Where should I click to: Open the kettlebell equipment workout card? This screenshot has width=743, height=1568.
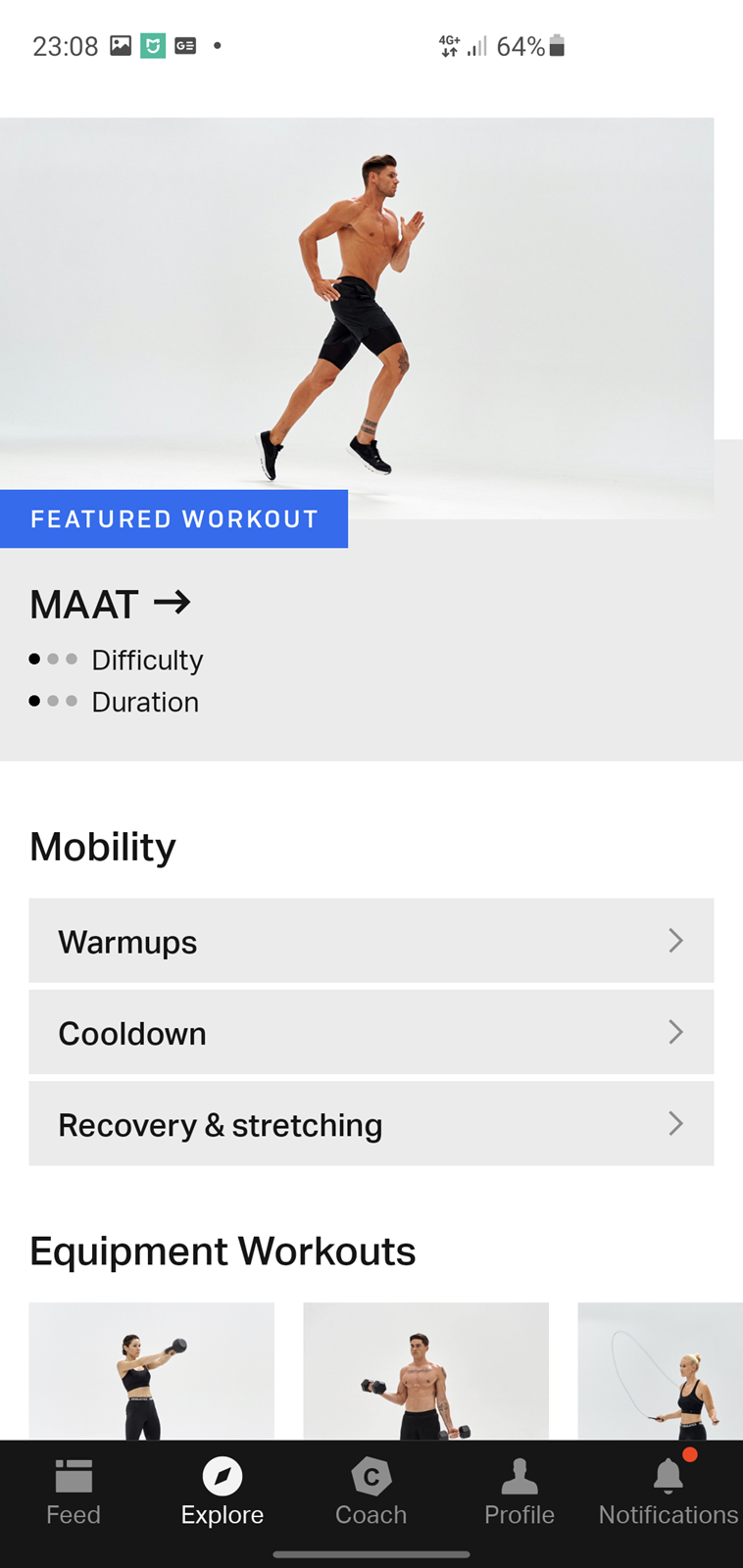pyautogui.click(x=152, y=1371)
